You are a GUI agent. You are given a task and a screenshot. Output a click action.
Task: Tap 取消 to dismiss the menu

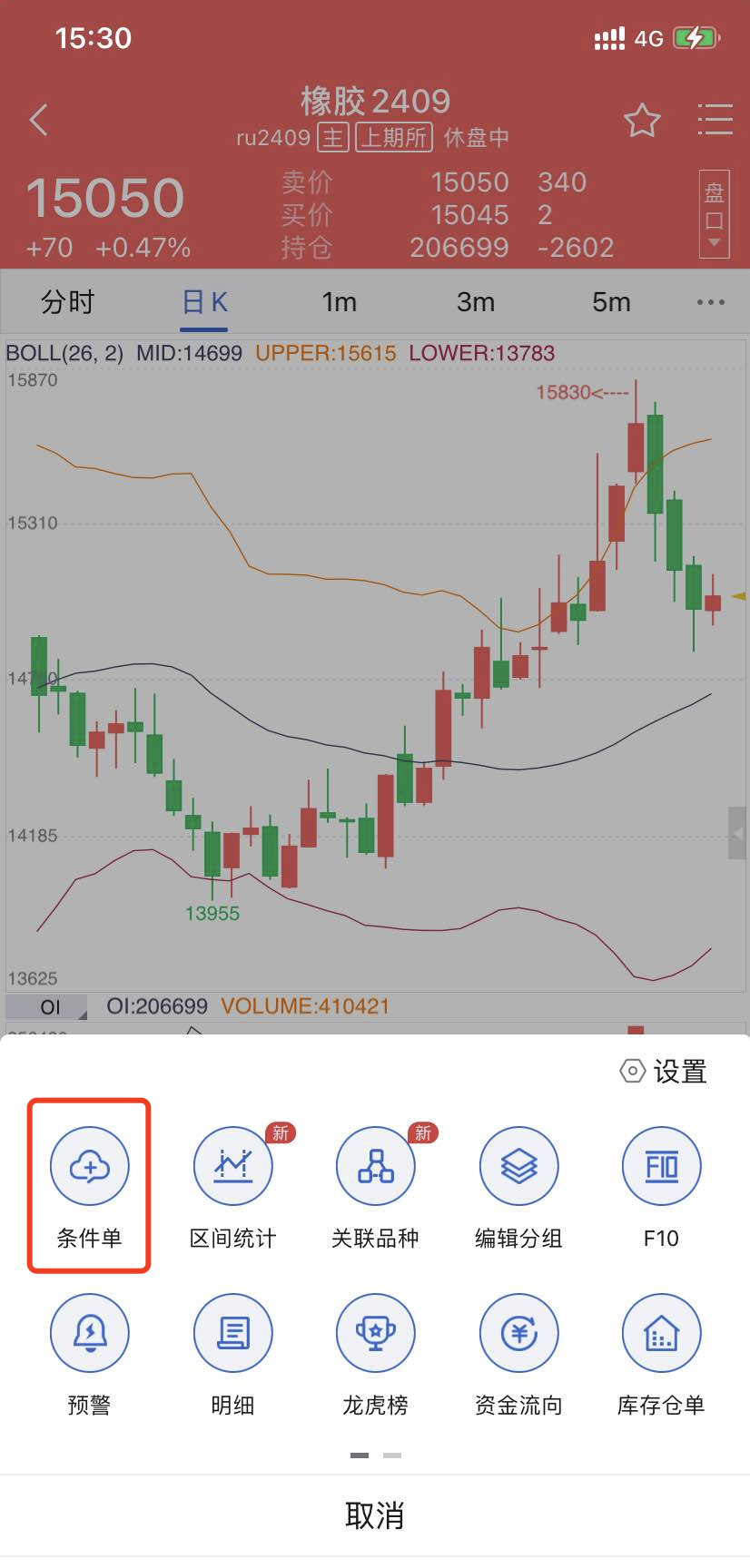[374, 1515]
